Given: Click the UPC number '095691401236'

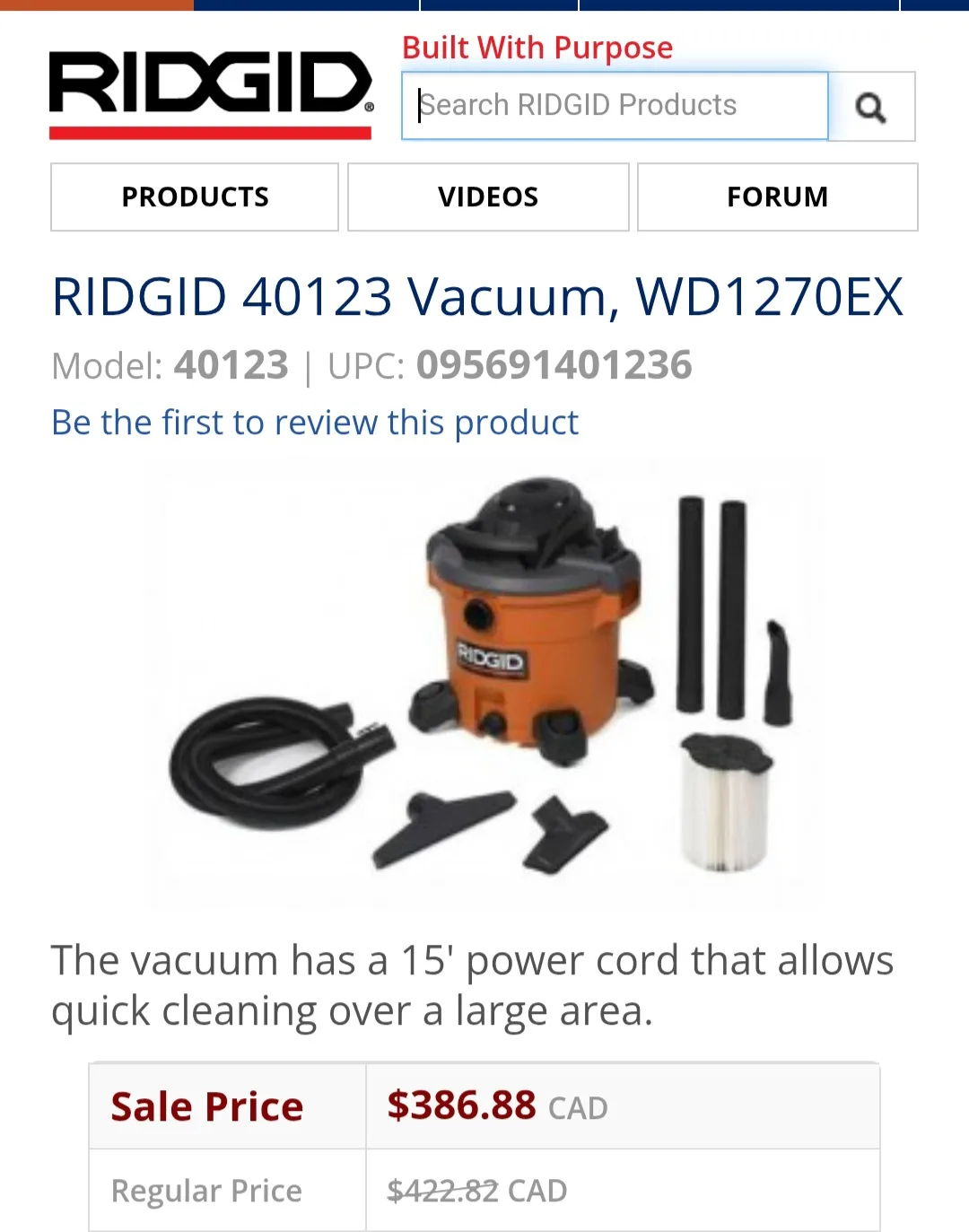Looking at the screenshot, I should coord(554,364).
